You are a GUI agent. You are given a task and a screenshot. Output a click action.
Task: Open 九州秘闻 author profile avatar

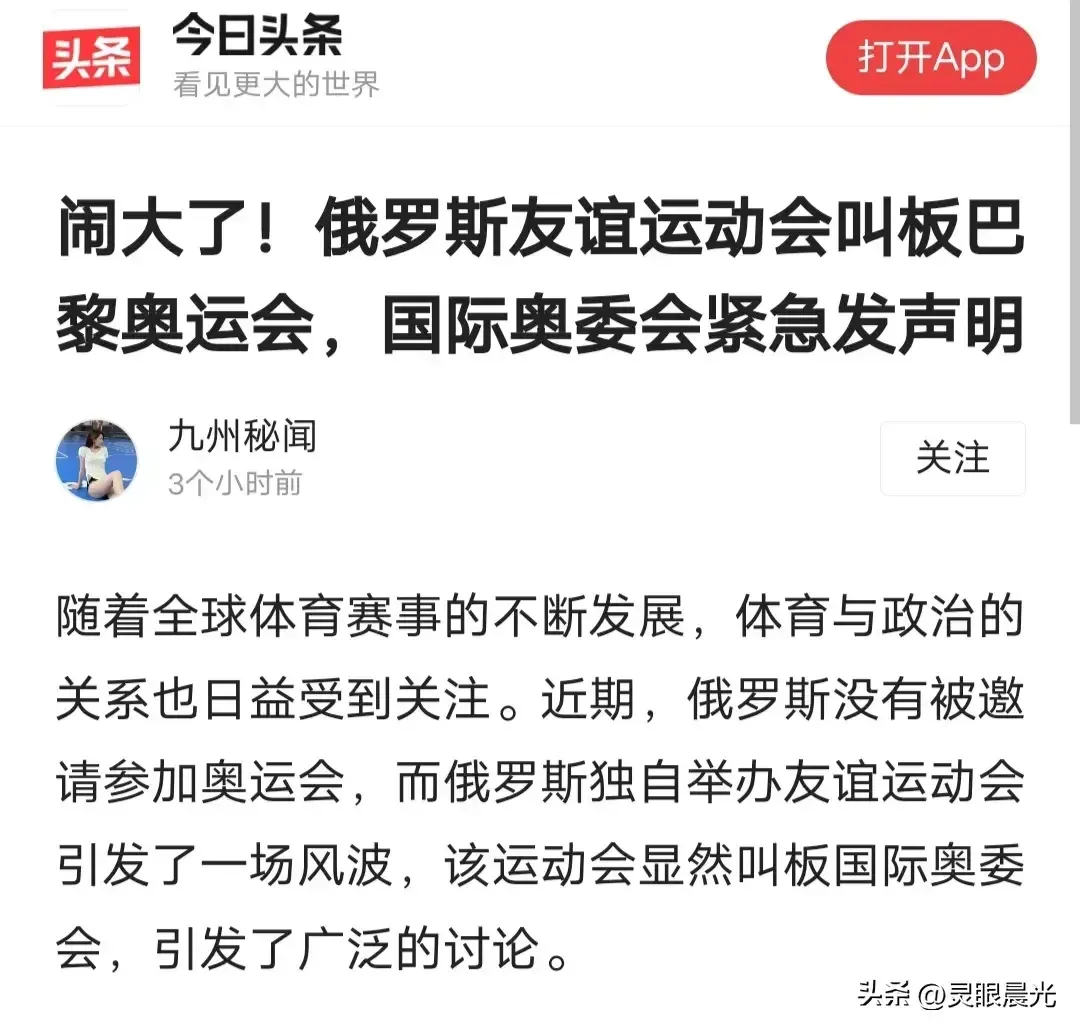point(96,460)
